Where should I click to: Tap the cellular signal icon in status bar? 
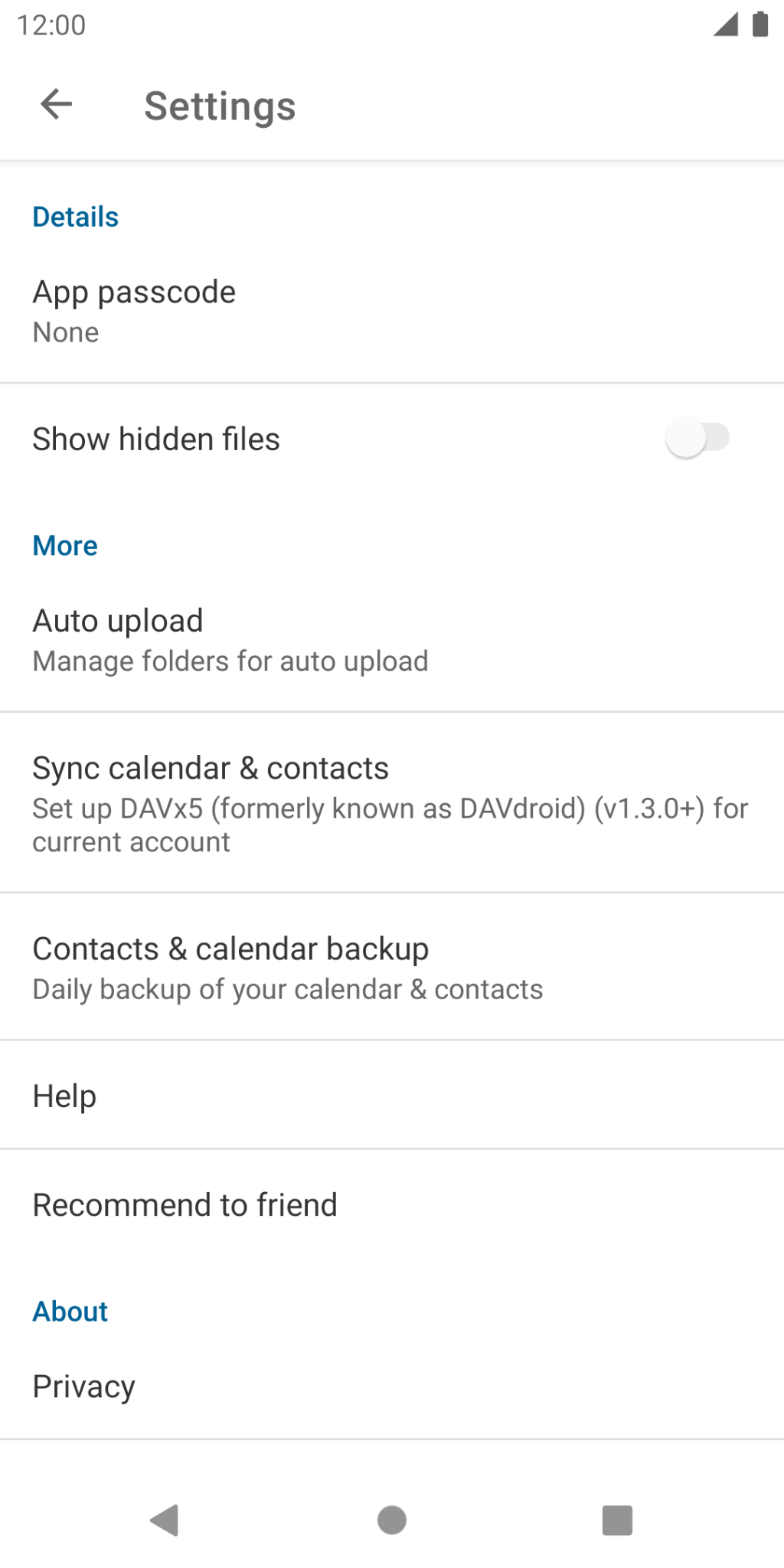[x=725, y=24]
